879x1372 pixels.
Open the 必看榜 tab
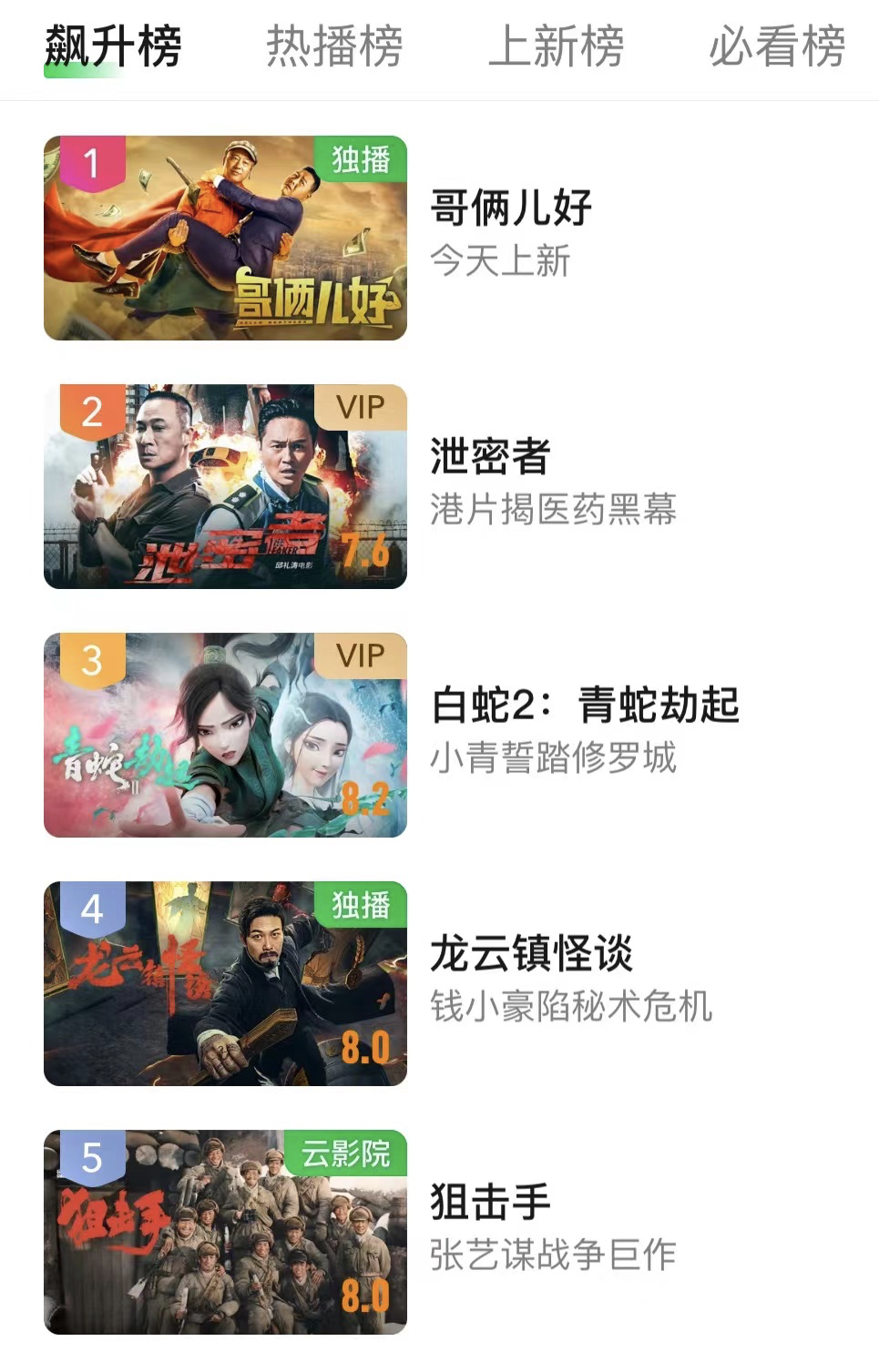777,46
